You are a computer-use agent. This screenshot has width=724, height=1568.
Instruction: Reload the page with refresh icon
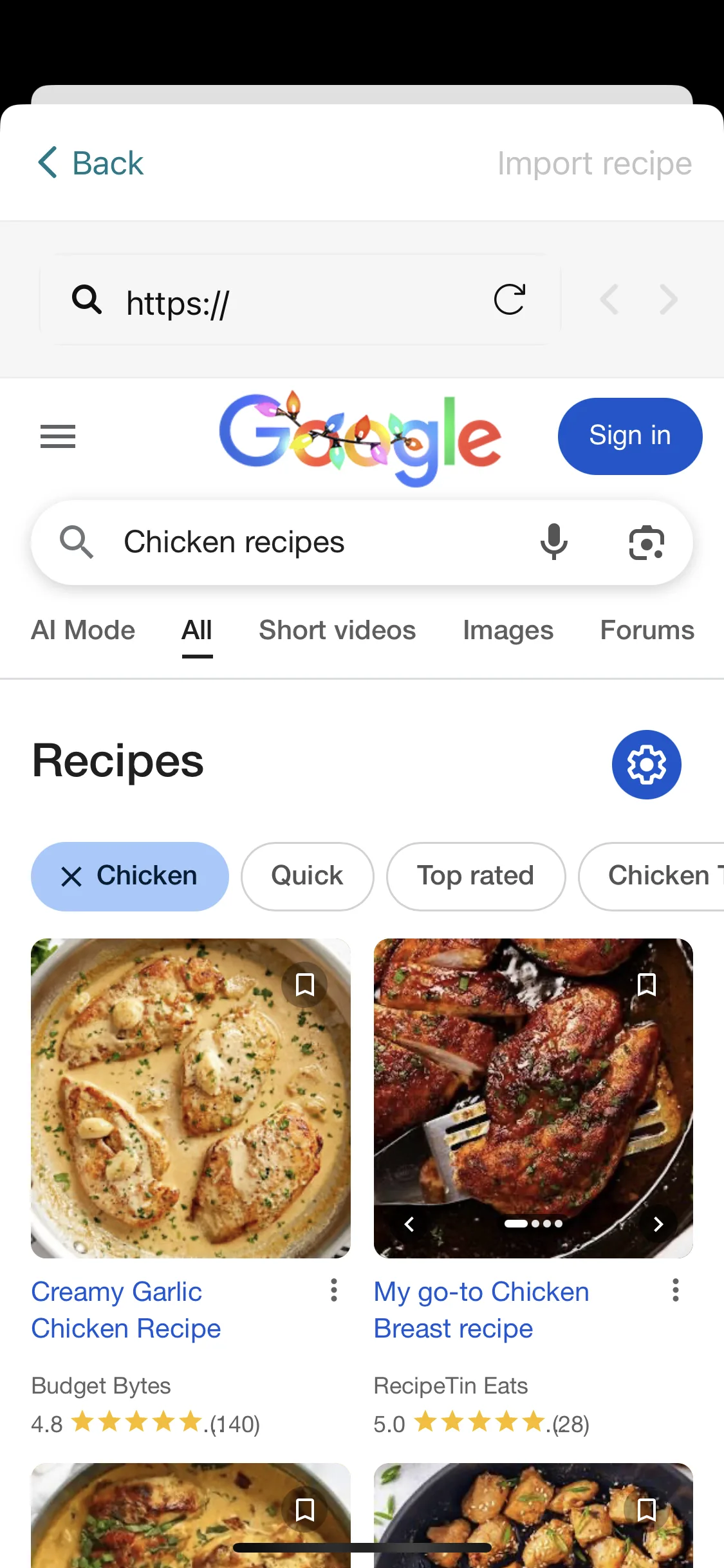pos(509,300)
